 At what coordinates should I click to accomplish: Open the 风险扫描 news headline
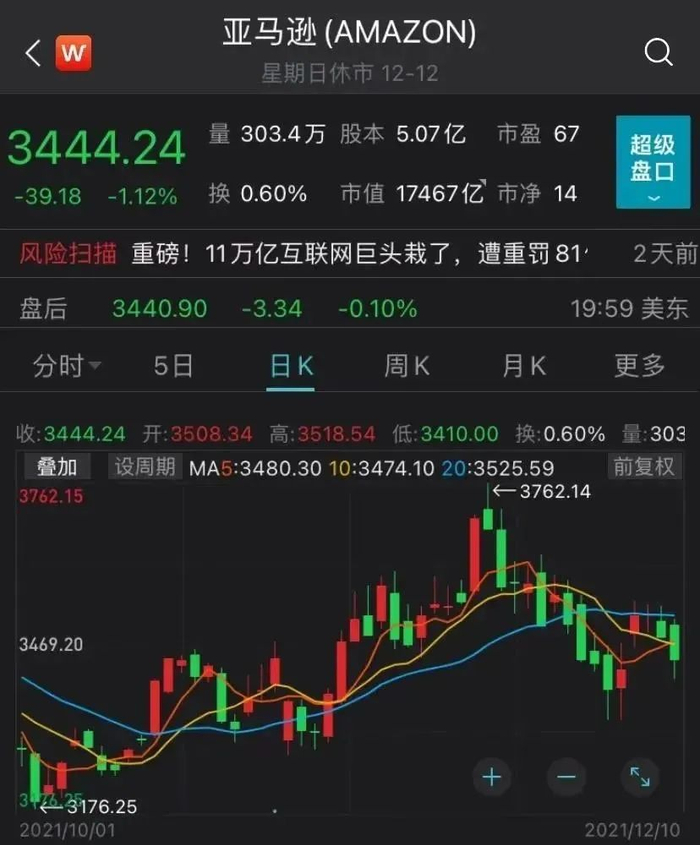click(355, 253)
